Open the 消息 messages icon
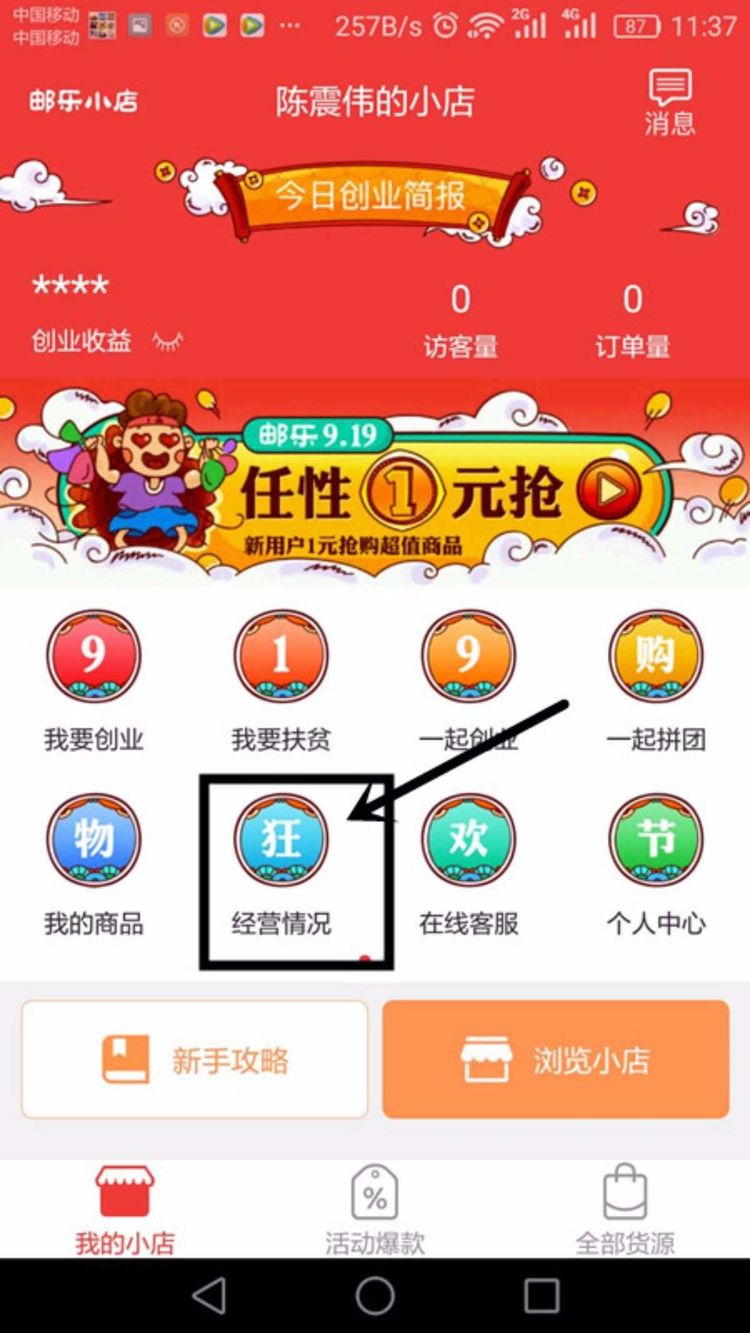The width and height of the screenshot is (750, 1333). 669,102
